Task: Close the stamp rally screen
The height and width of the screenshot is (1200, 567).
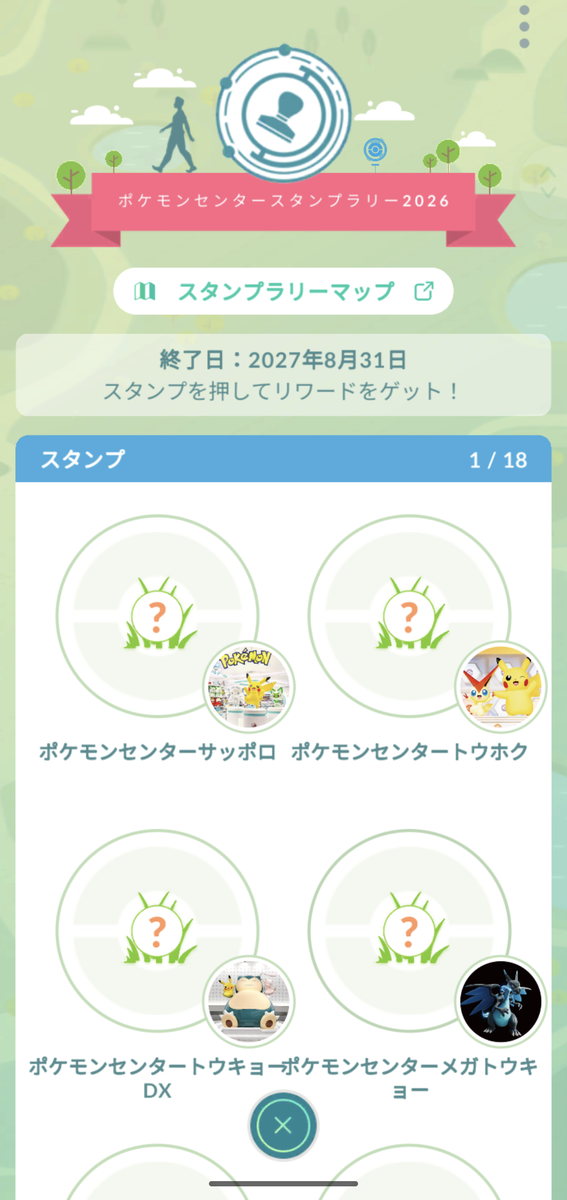Action: click(283, 1125)
